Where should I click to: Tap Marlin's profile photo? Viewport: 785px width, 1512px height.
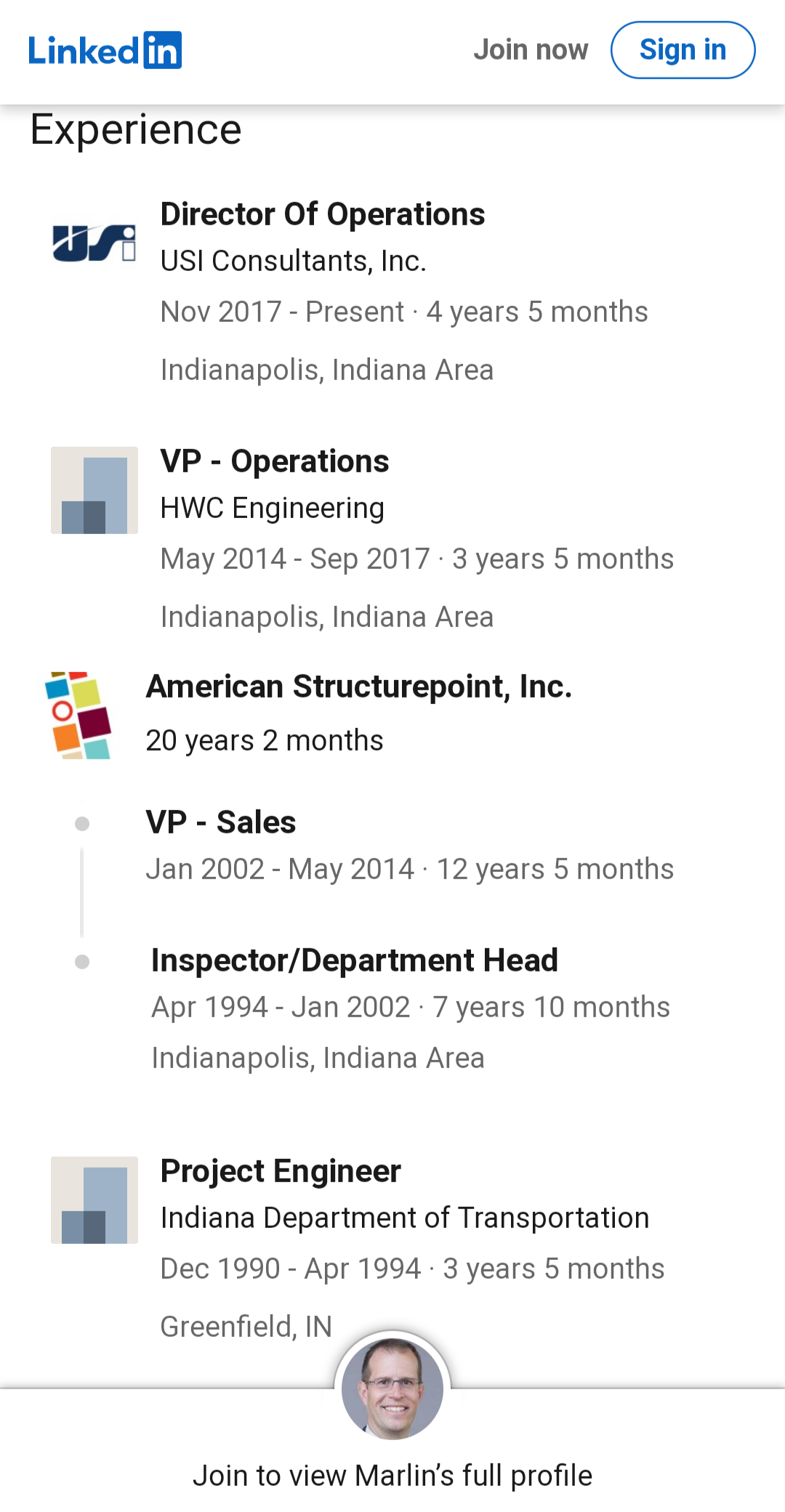click(x=392, y=1388)
